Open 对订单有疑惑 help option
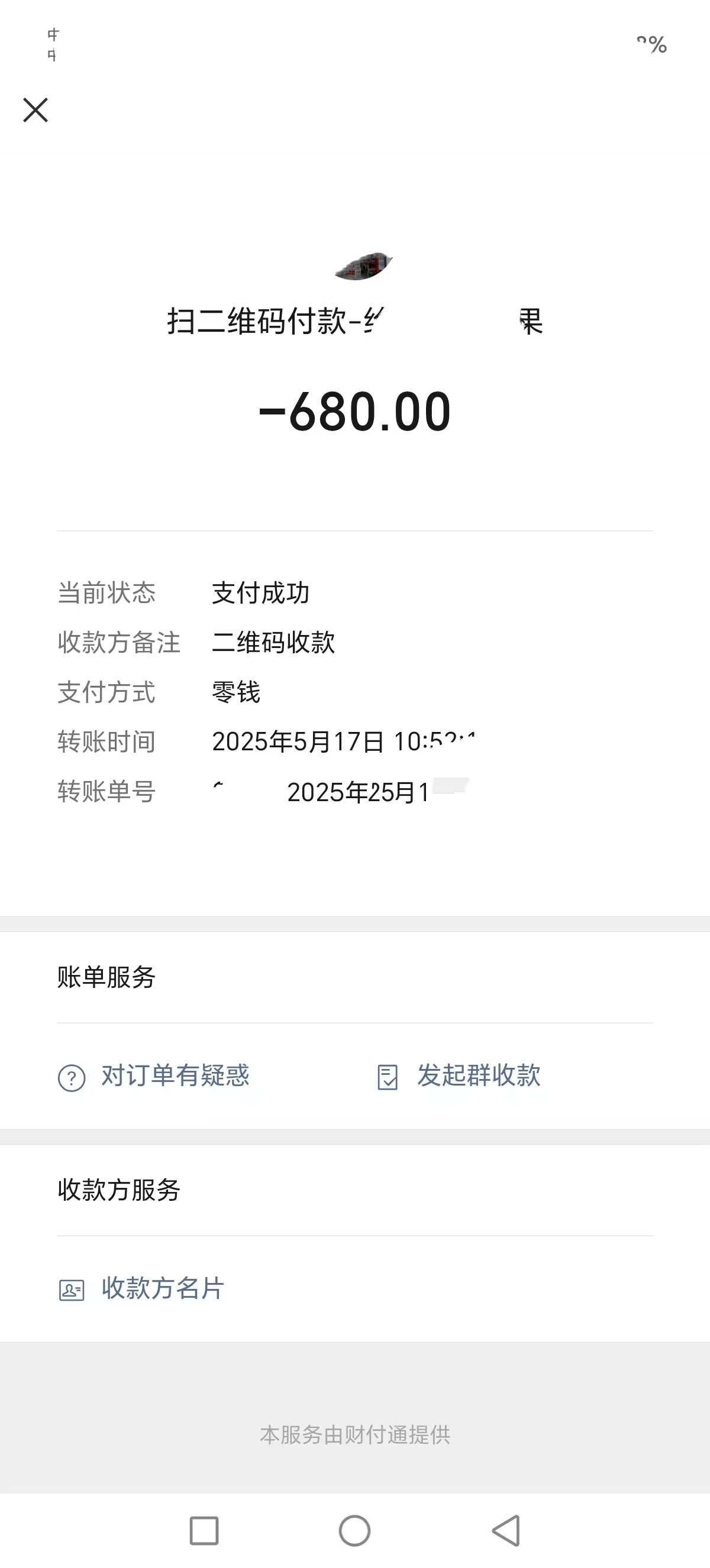The width and height of the screenshot is (710, 1568). pos(153,1075)
